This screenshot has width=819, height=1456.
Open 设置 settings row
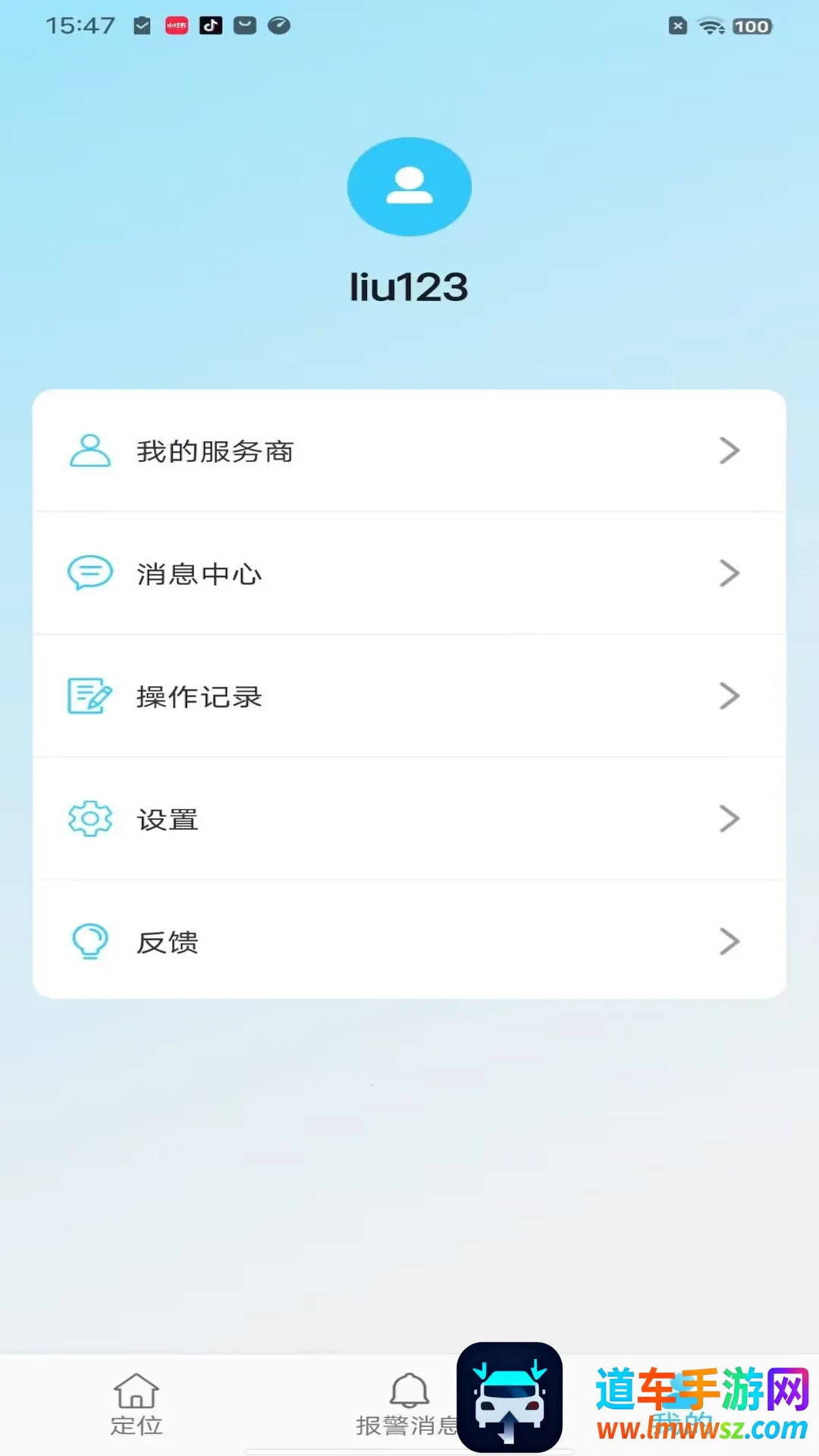[x=409, y=819]
